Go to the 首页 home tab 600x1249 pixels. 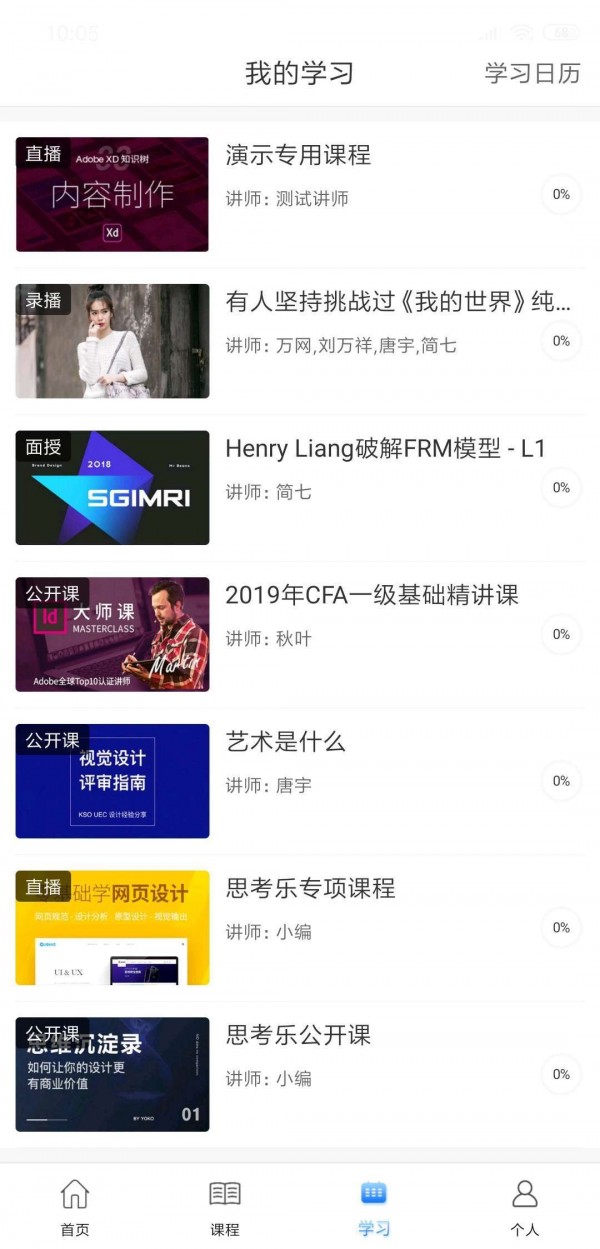[75, 1207]
